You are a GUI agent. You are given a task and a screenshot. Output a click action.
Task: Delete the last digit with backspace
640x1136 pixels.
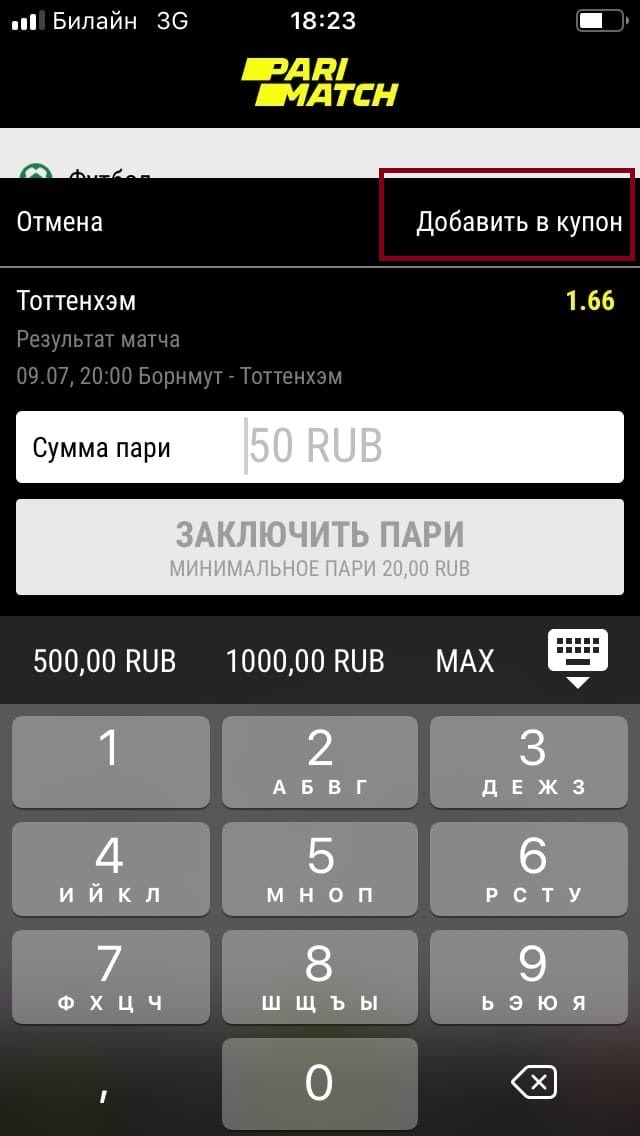[532, 1082]
